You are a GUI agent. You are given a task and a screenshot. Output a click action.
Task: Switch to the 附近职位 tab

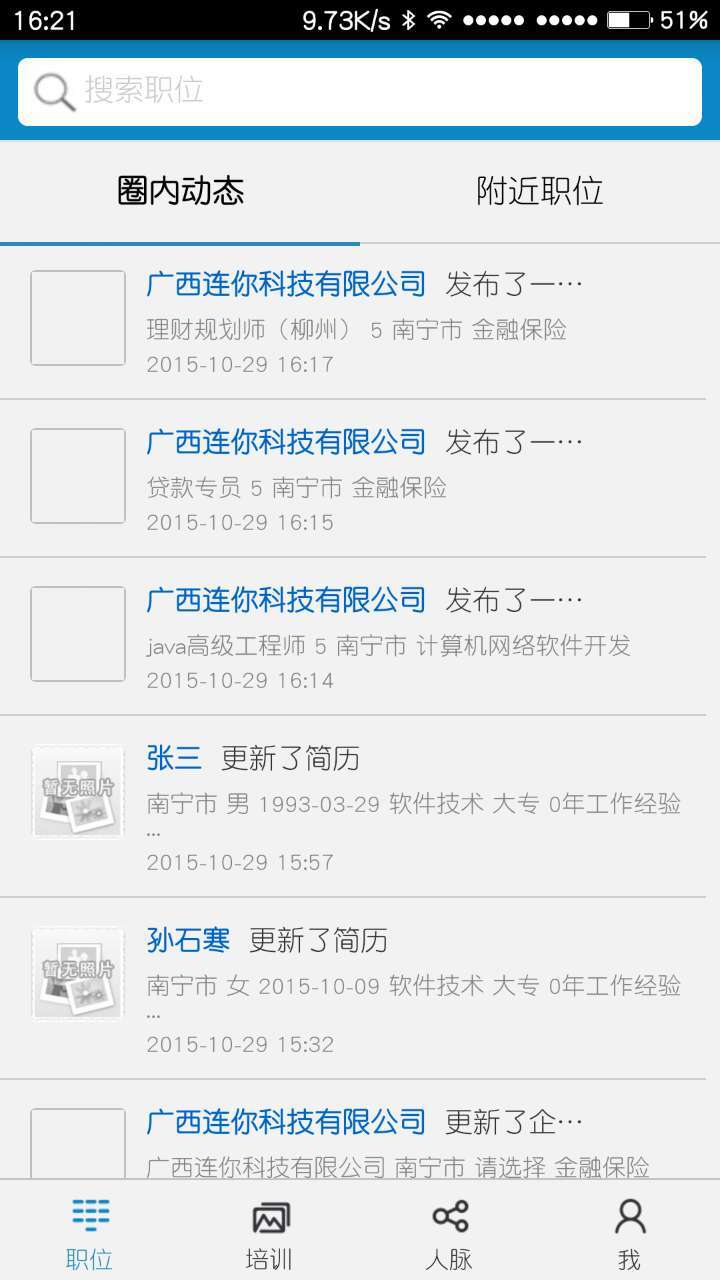540,191
